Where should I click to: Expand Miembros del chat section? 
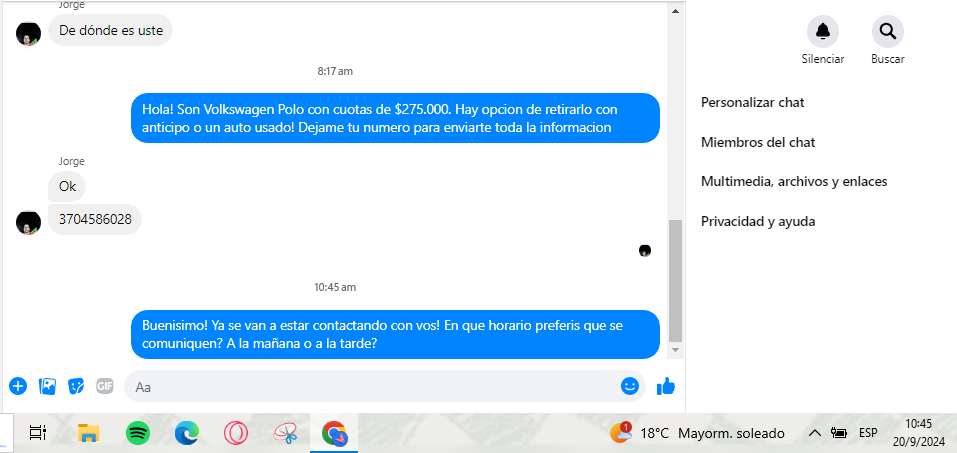click(x=757, y=142)
